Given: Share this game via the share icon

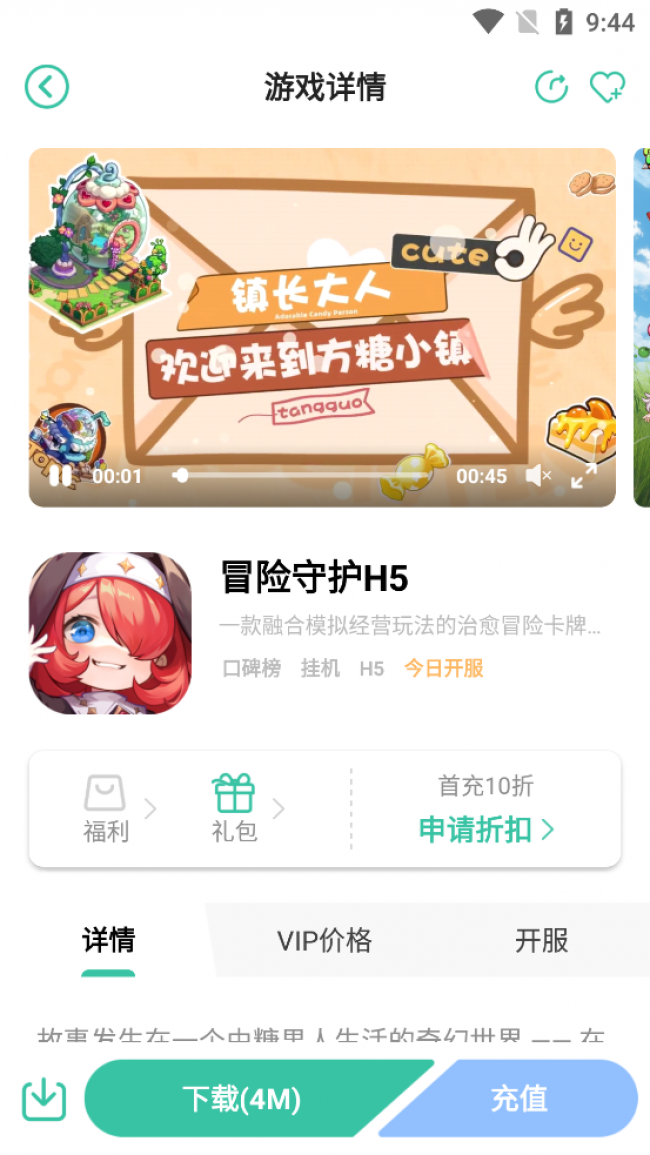Looking at the screenshot, I should (x=551, y=87).
